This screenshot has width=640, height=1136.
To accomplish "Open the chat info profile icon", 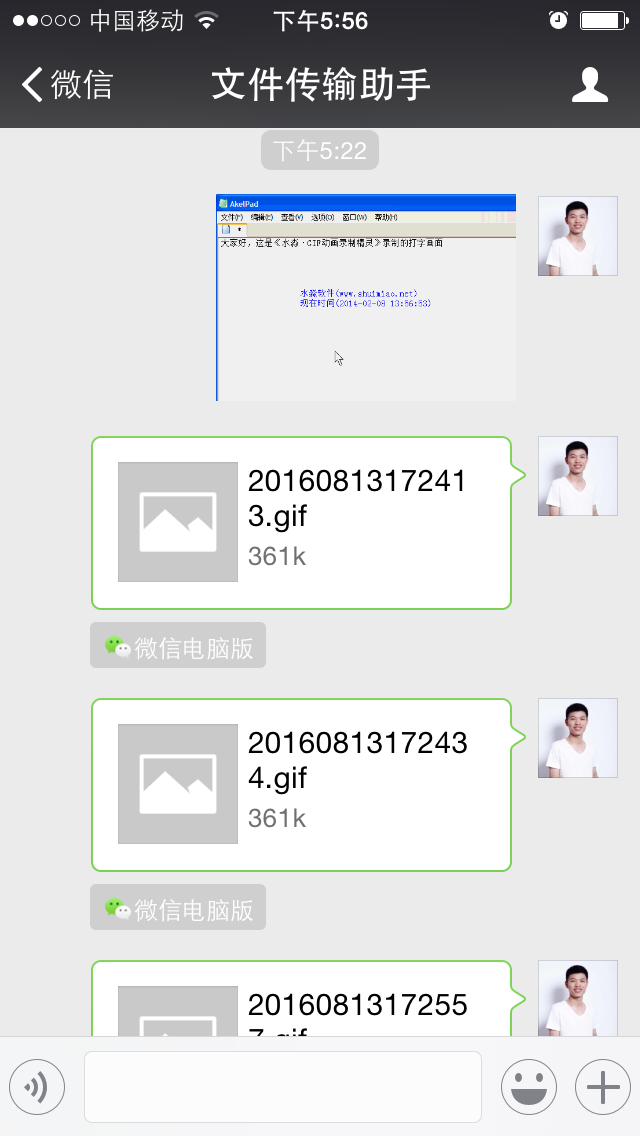I will (x=589, y=85).
